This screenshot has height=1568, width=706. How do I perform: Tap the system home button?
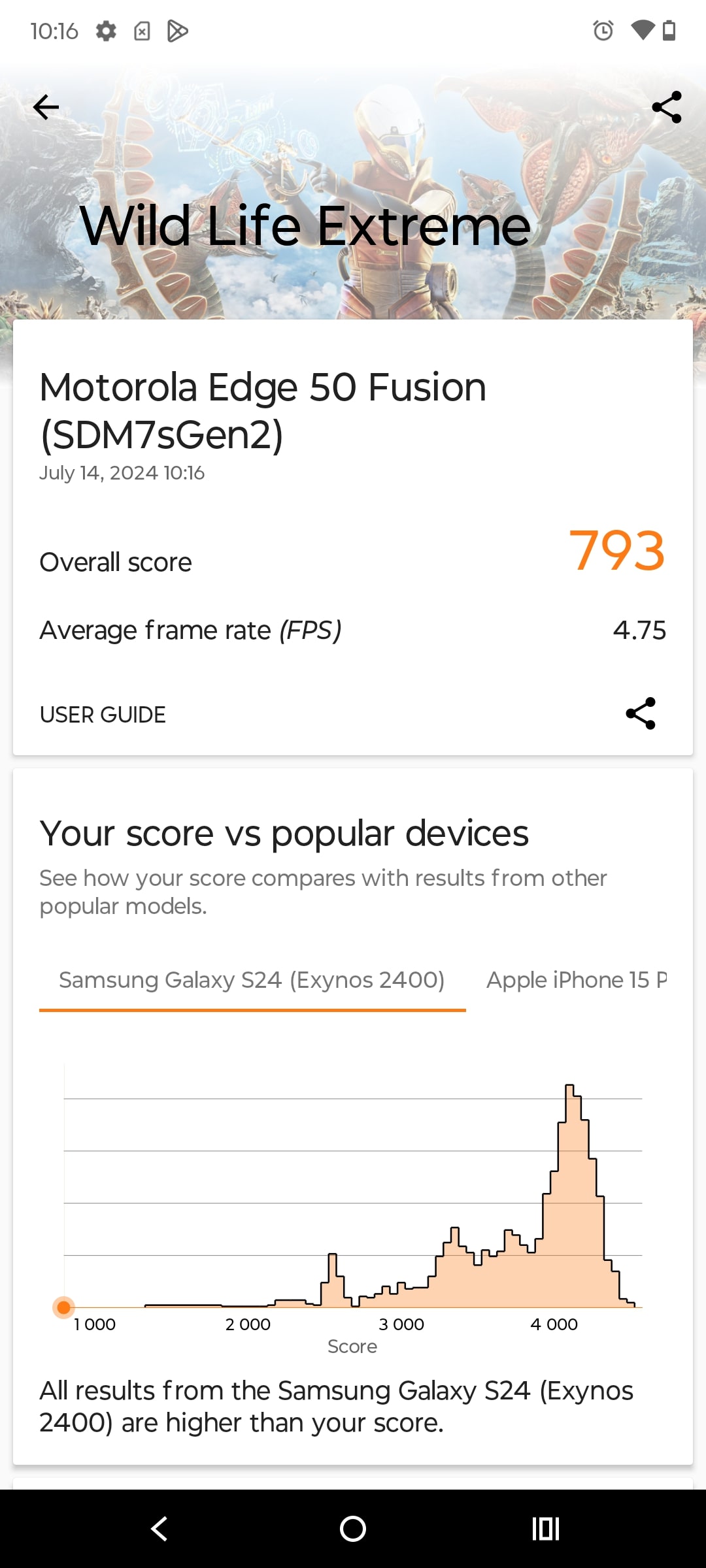coord(353,1529)
